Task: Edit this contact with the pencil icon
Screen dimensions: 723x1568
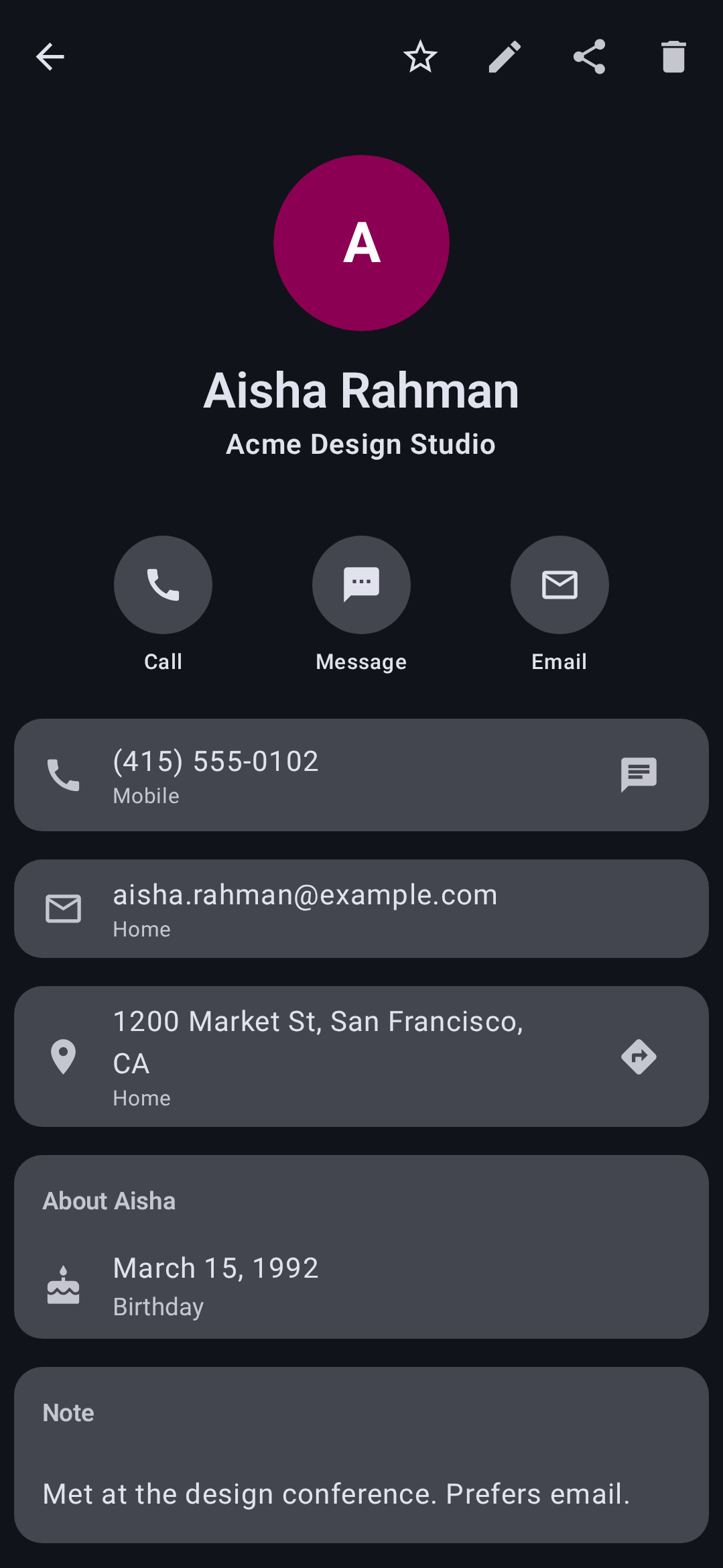Action: (x=505, y=57)
